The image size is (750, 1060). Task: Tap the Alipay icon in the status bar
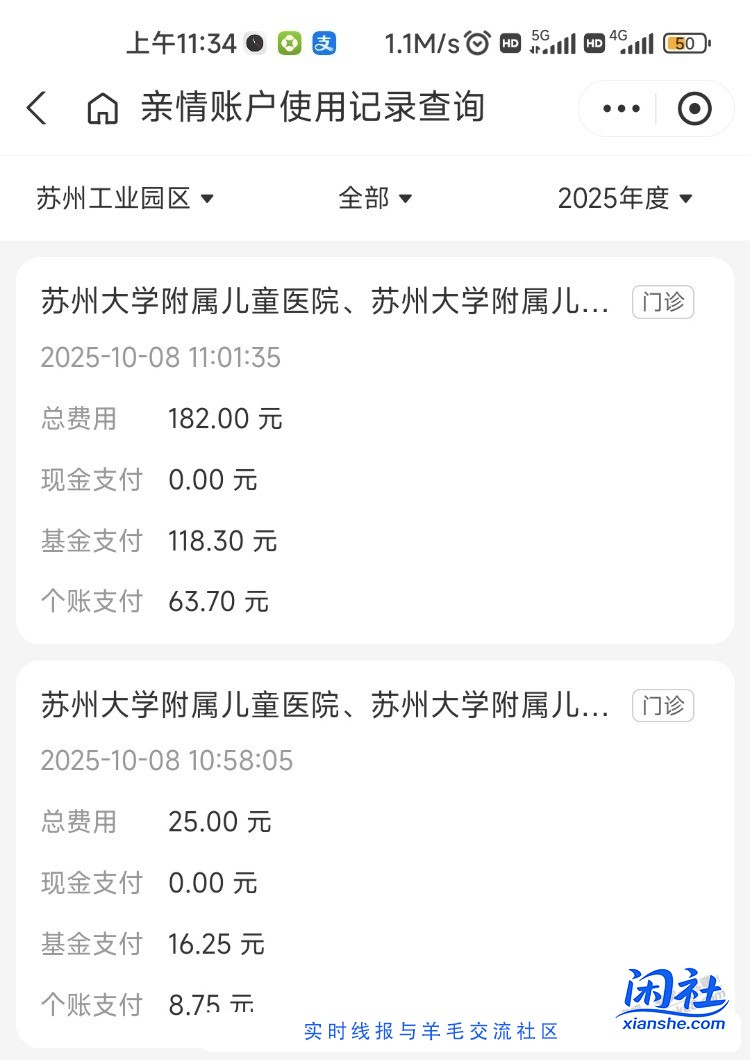click(323, 43)
